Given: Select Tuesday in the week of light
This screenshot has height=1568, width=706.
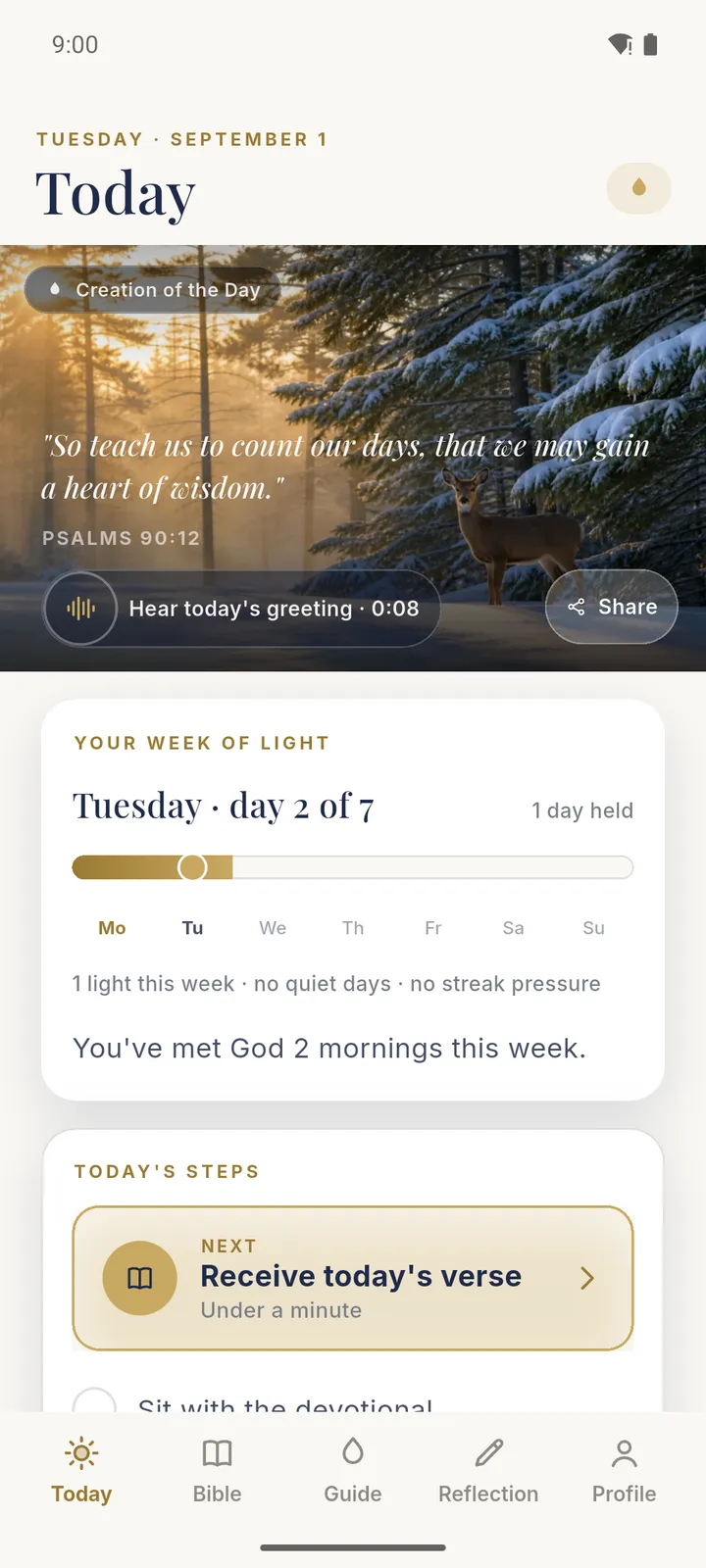Looking at the screenshot, I should point(192,928).
